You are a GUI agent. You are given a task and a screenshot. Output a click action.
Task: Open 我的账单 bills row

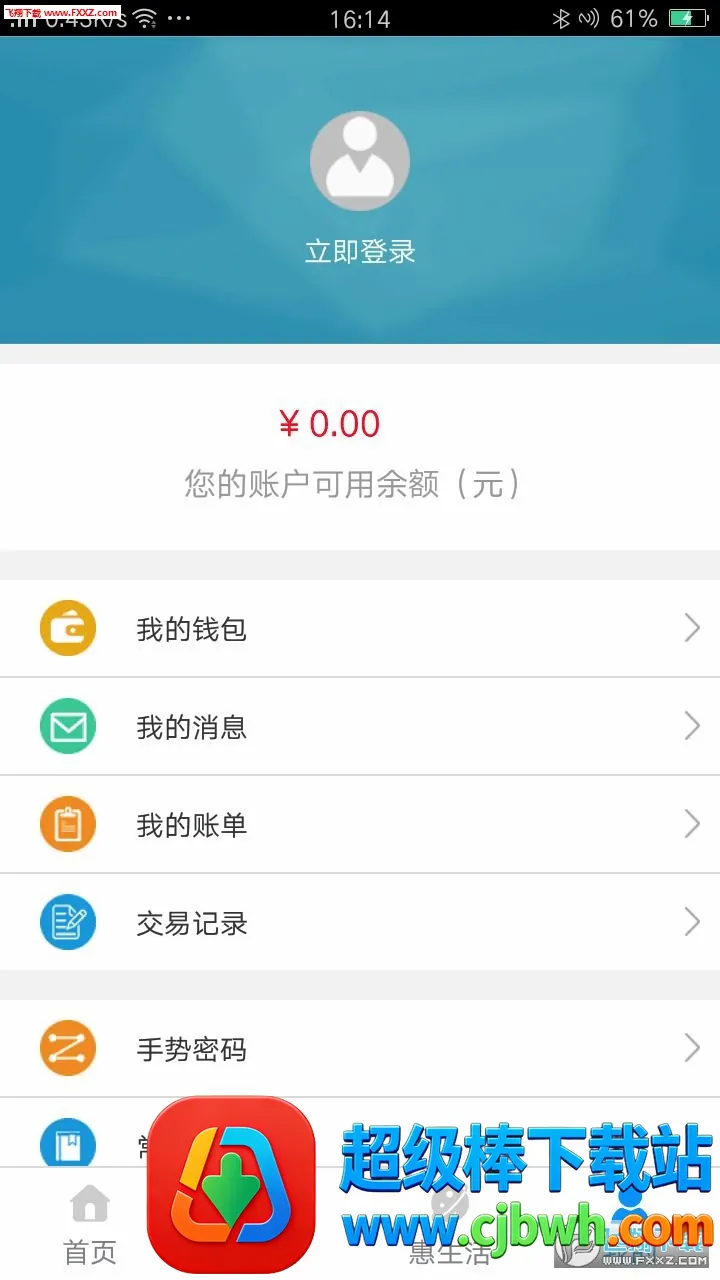(x=360, y=825)
